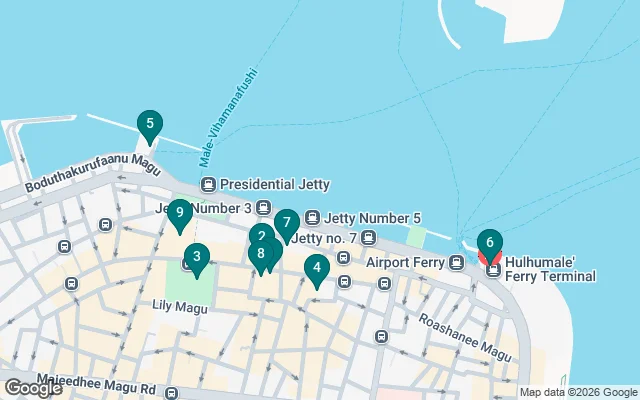
Task: Select map marker number 9
Action: click(x=179, y=212)
